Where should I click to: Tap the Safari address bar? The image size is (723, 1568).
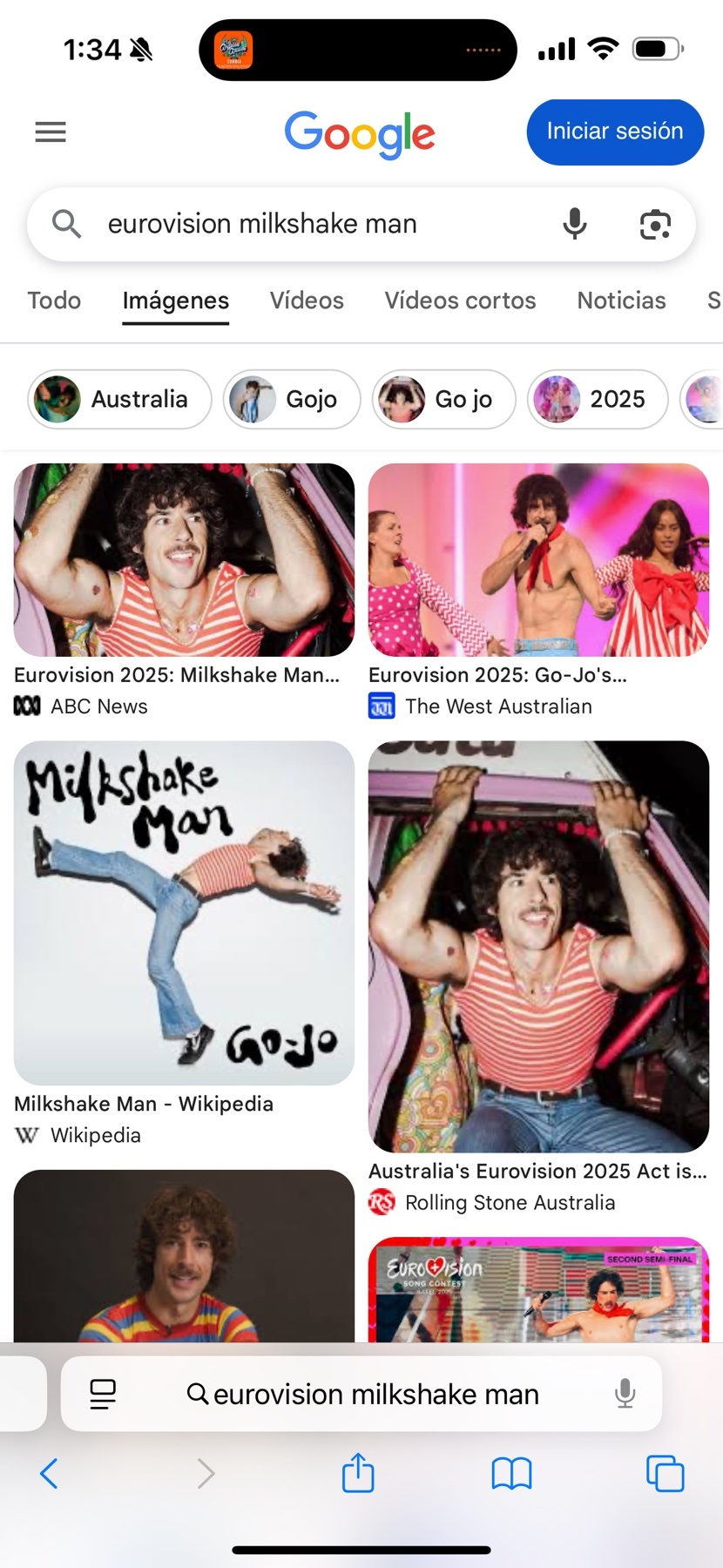tap(361, 1394)
